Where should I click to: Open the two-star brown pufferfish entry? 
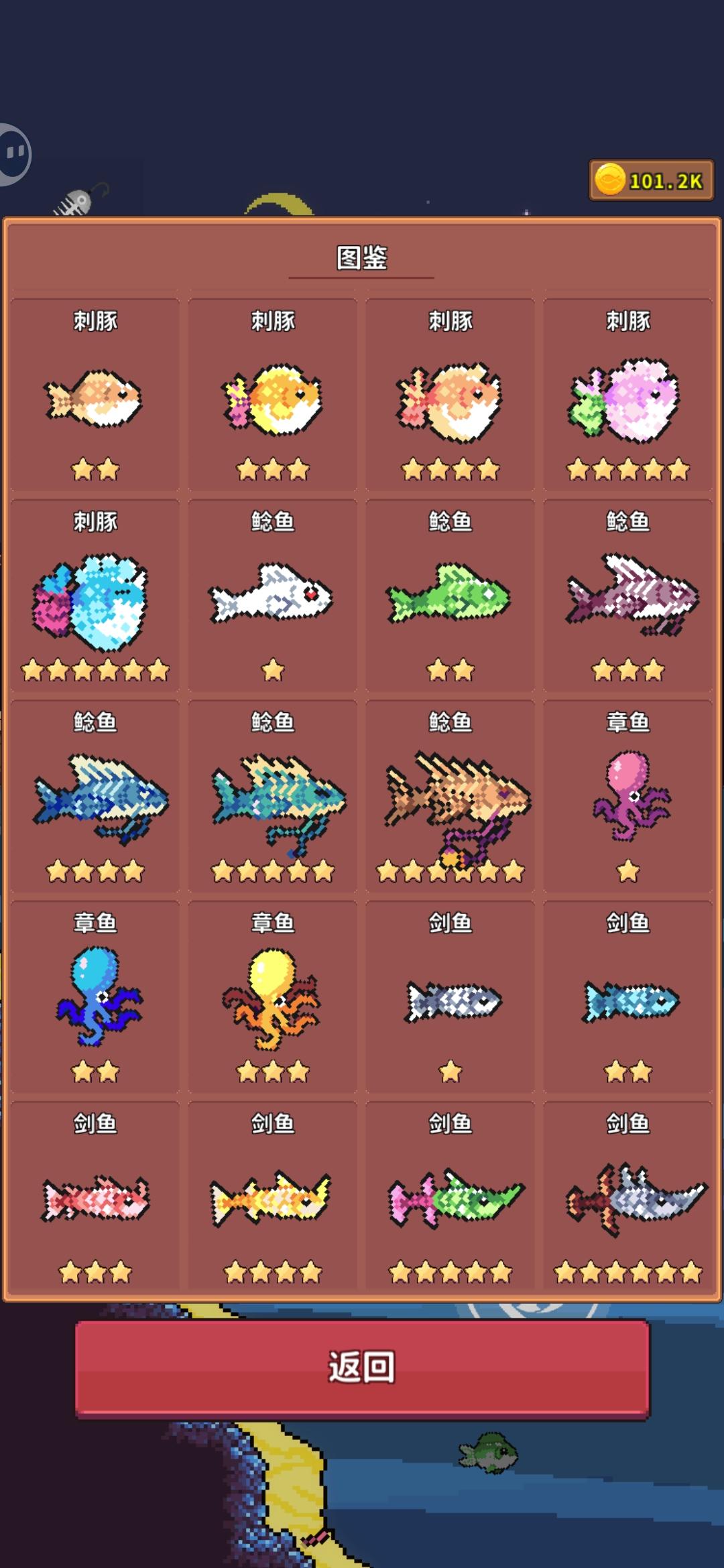pyautogui.click(x=94, y=397)
